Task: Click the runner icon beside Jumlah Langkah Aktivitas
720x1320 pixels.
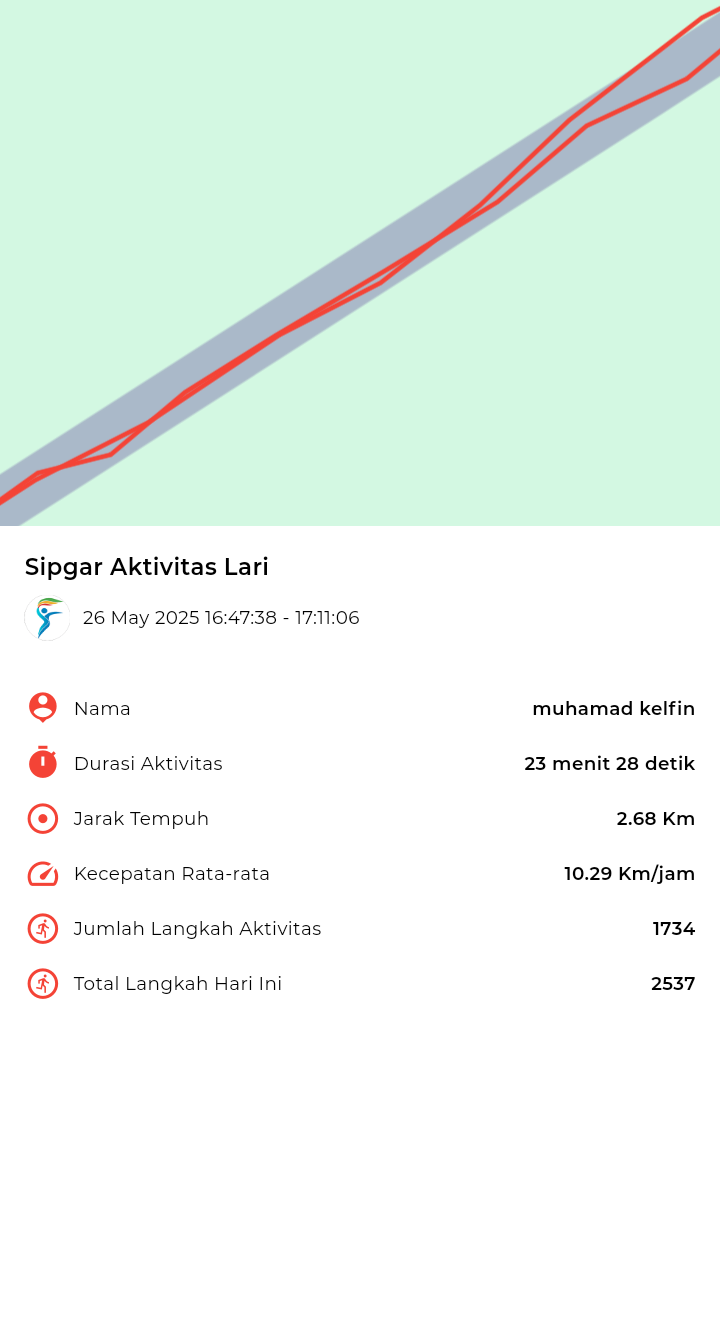Action: coord(43,928)
